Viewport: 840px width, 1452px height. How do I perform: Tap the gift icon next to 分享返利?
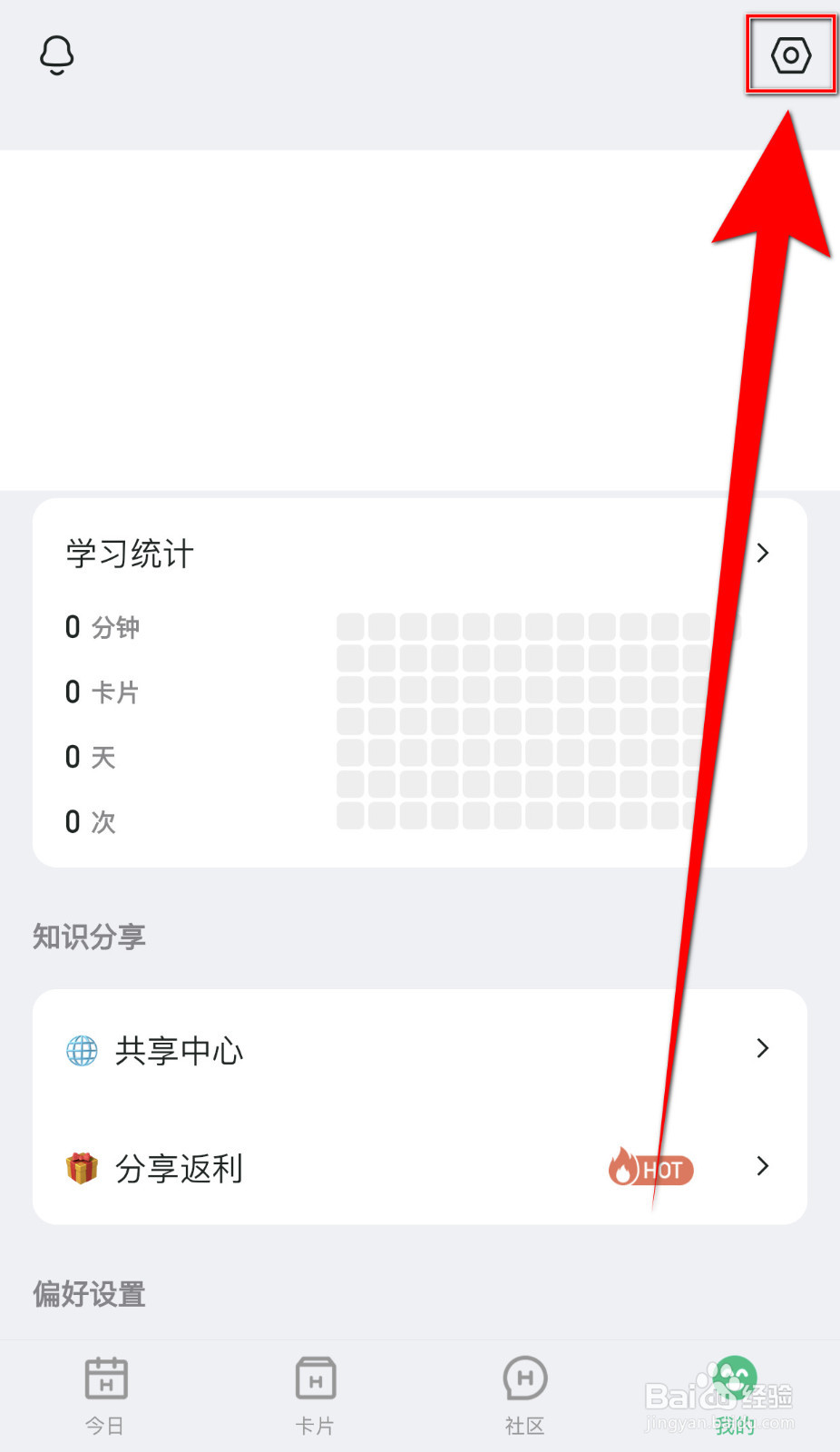pyautogui.click(x=81, y=1168)
